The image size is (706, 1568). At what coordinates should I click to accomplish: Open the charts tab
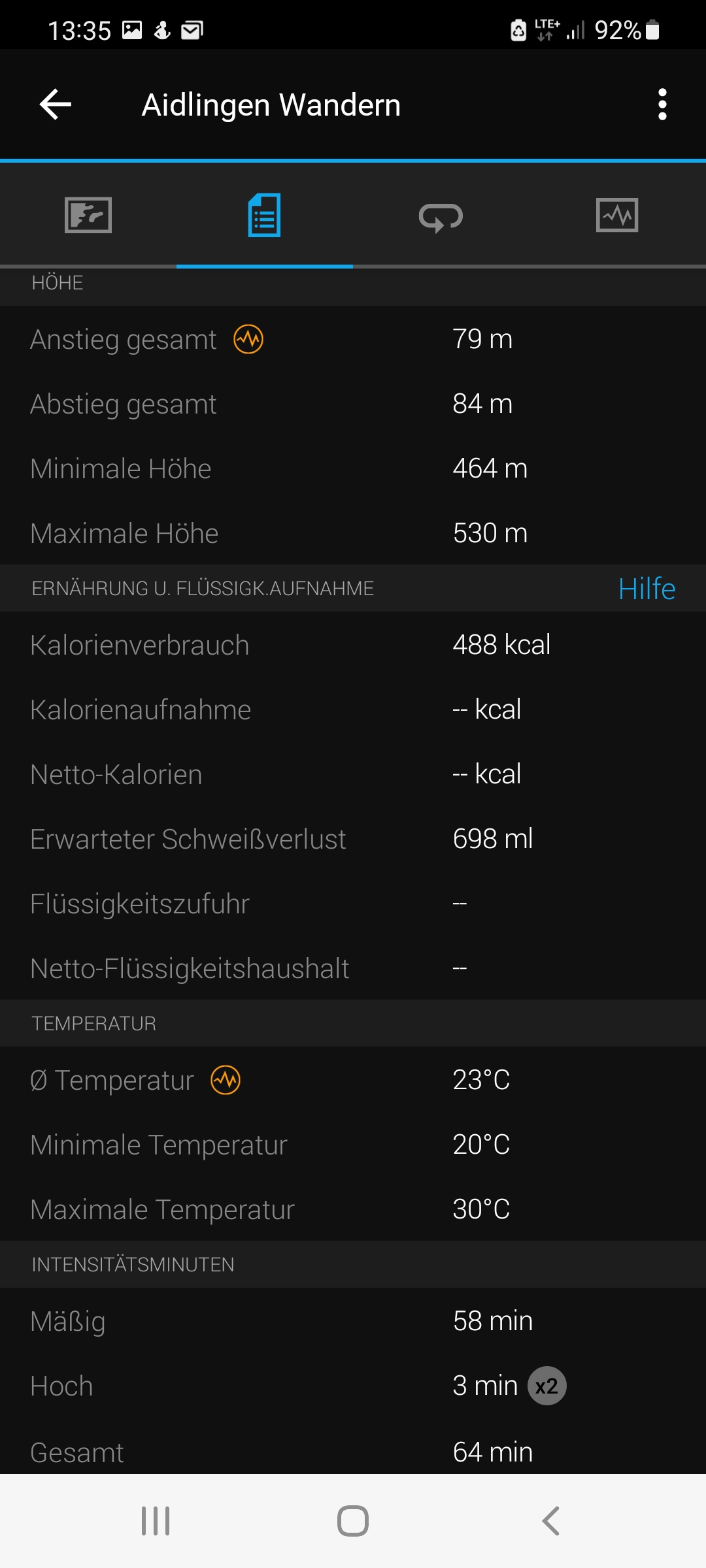(617, 215)
